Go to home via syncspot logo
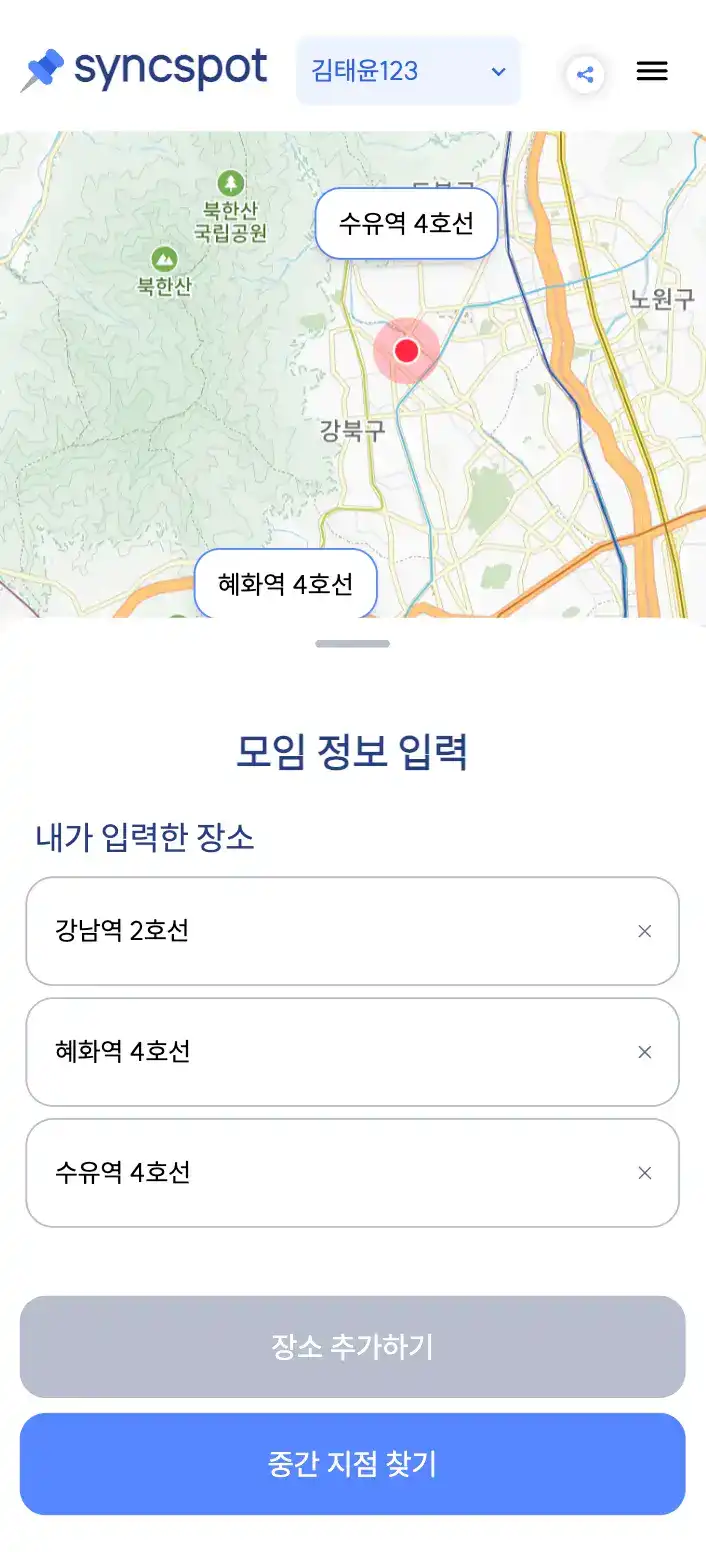Image resolution: width=706 pixels, height=1552 pixels. (145, 70)
